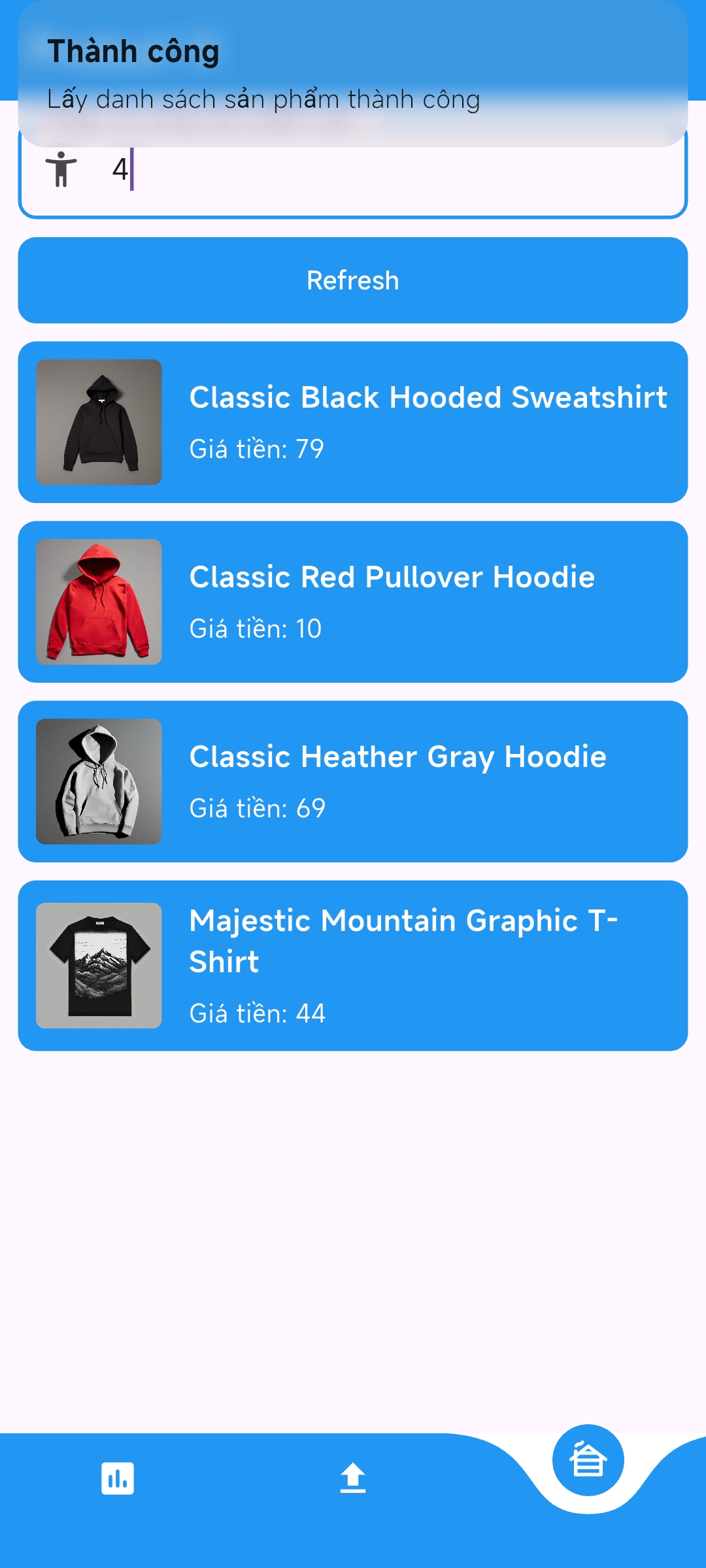The image size is (706, 1568).
Task: Open Classic Red Pullover Hoodie card
Action: click(x=353, y=602)
